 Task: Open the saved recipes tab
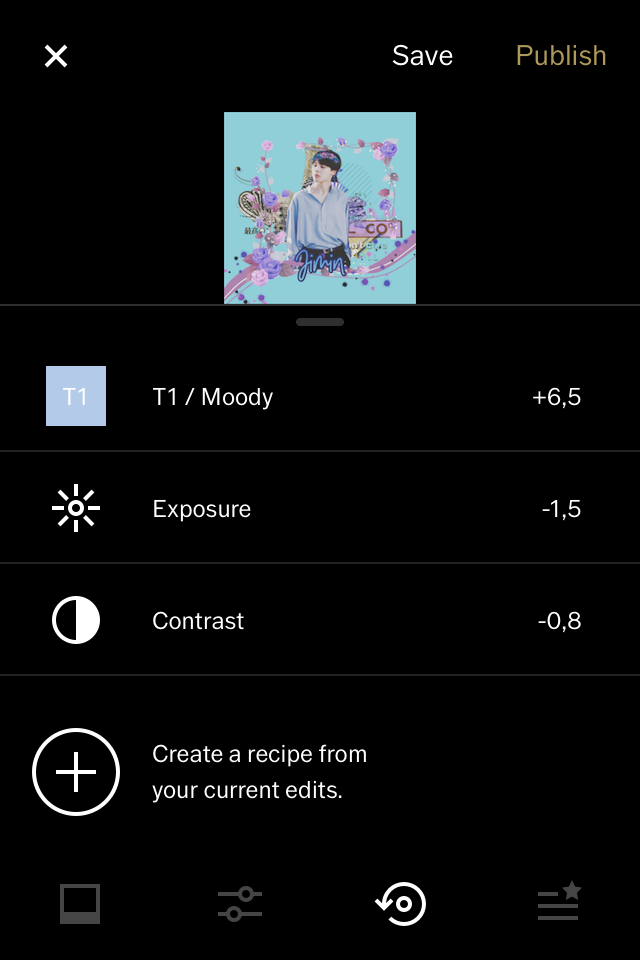559,902
